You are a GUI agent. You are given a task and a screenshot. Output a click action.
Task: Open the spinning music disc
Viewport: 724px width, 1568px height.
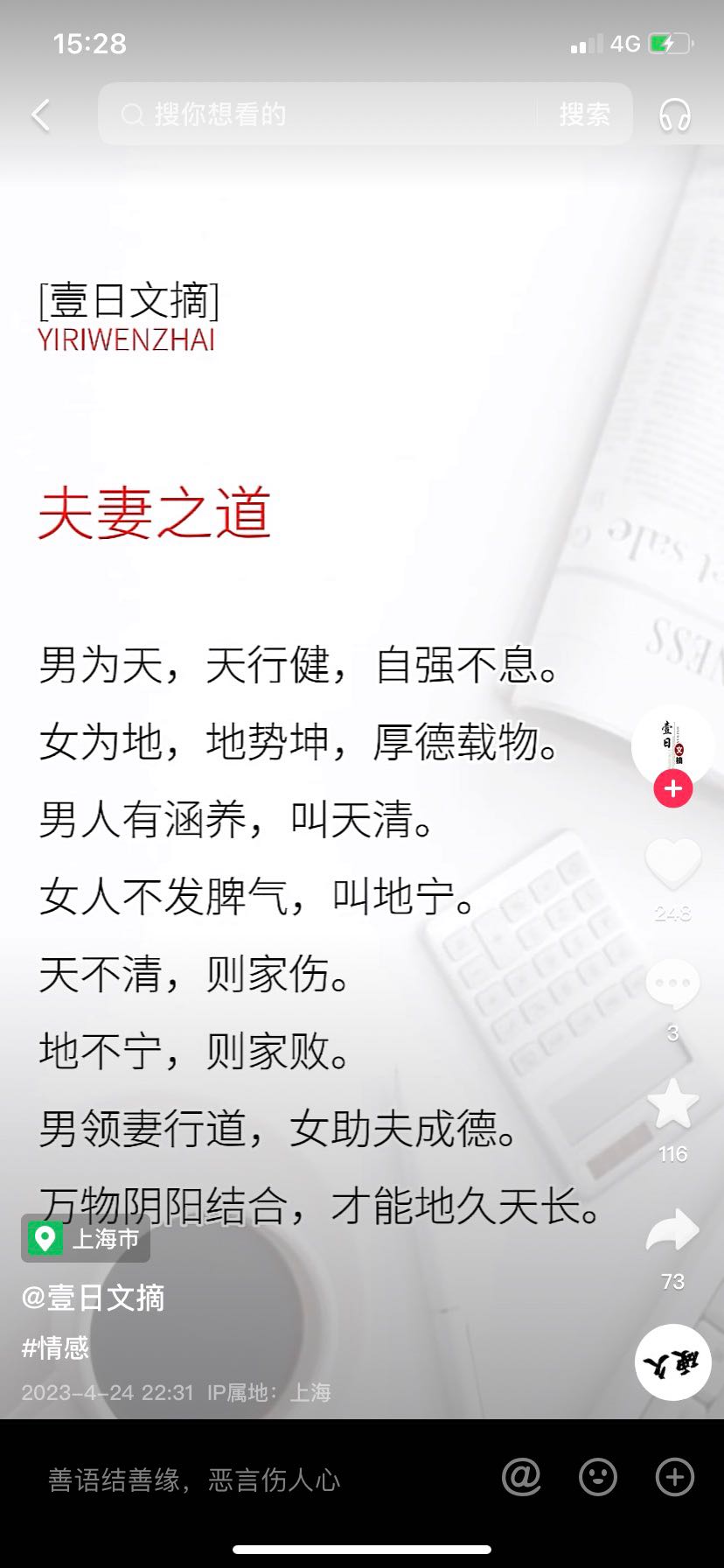[x=672, y=1362]
